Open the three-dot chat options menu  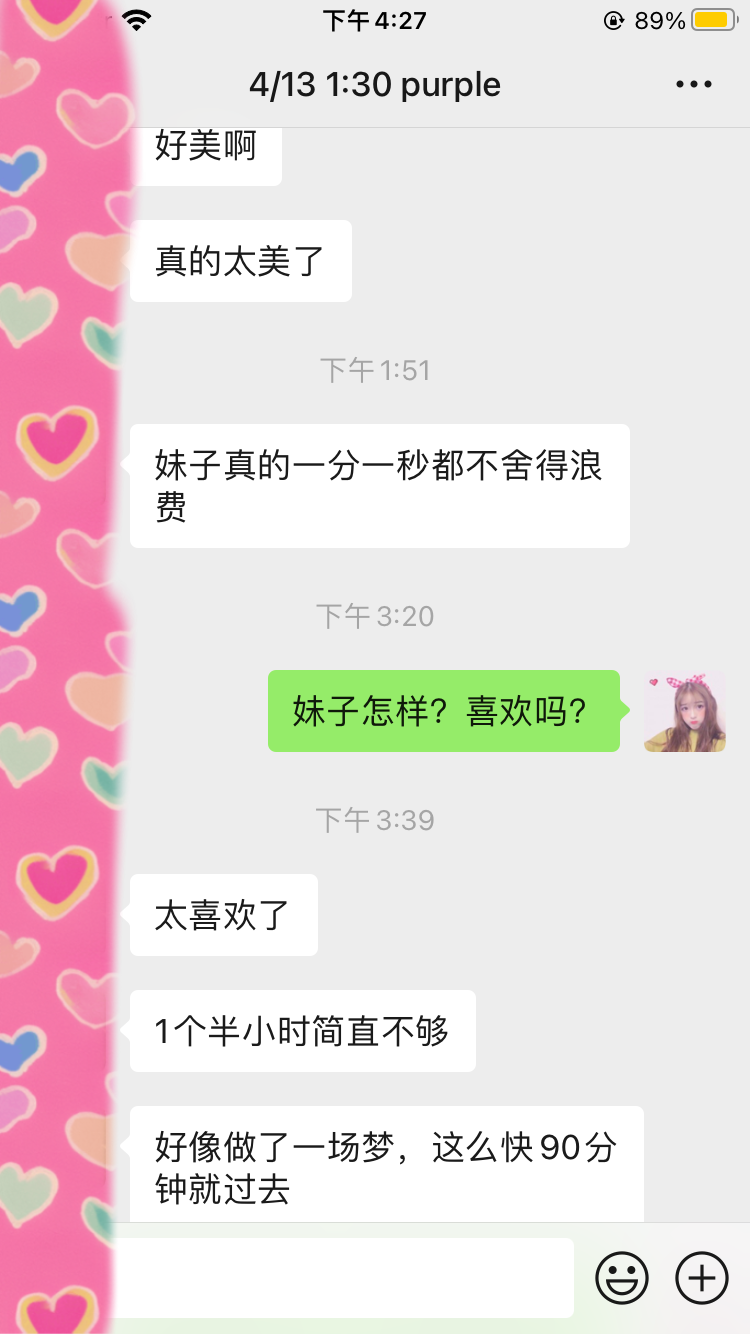click(694, 85)
